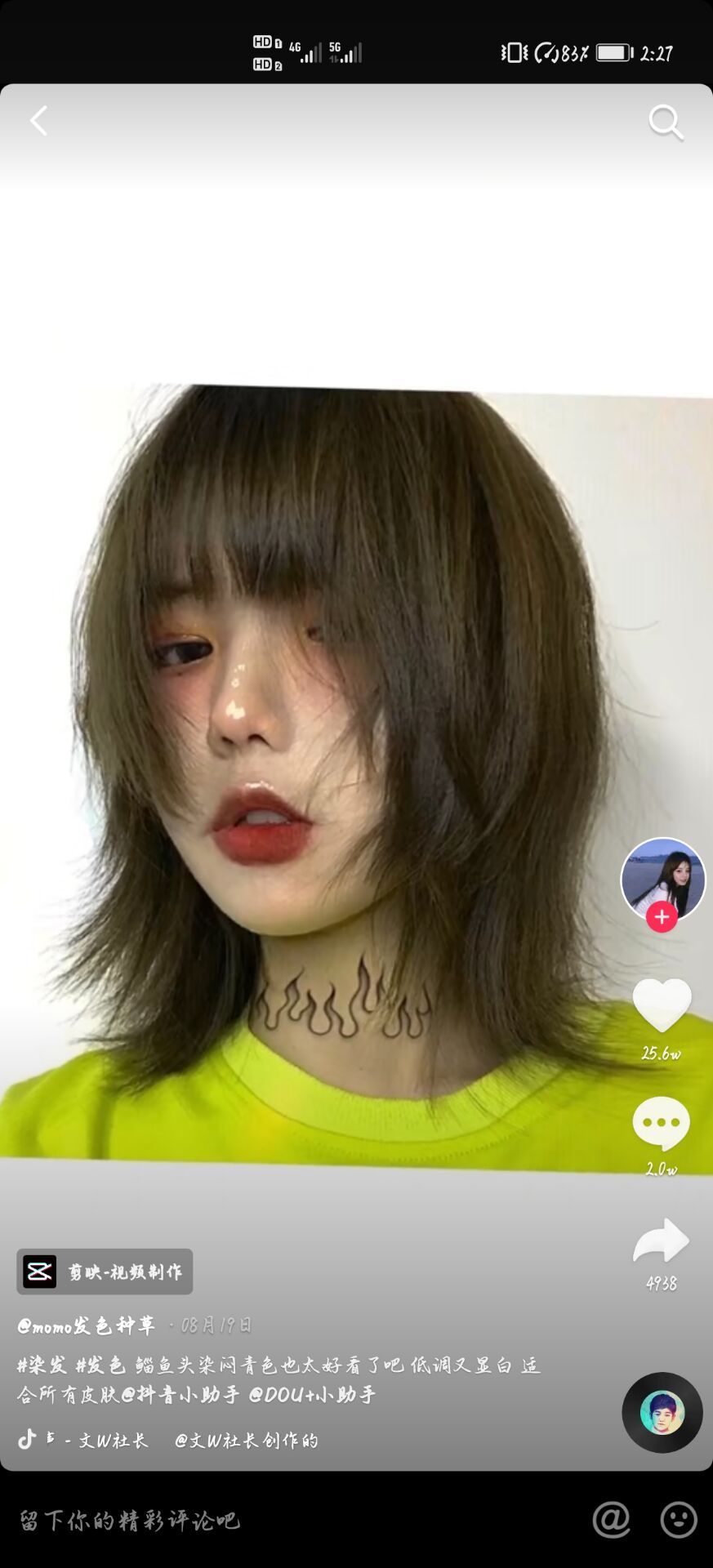Open the @DOU+小助手 mention
This screenshot has height=1568, width=713.
[312, 1394]
